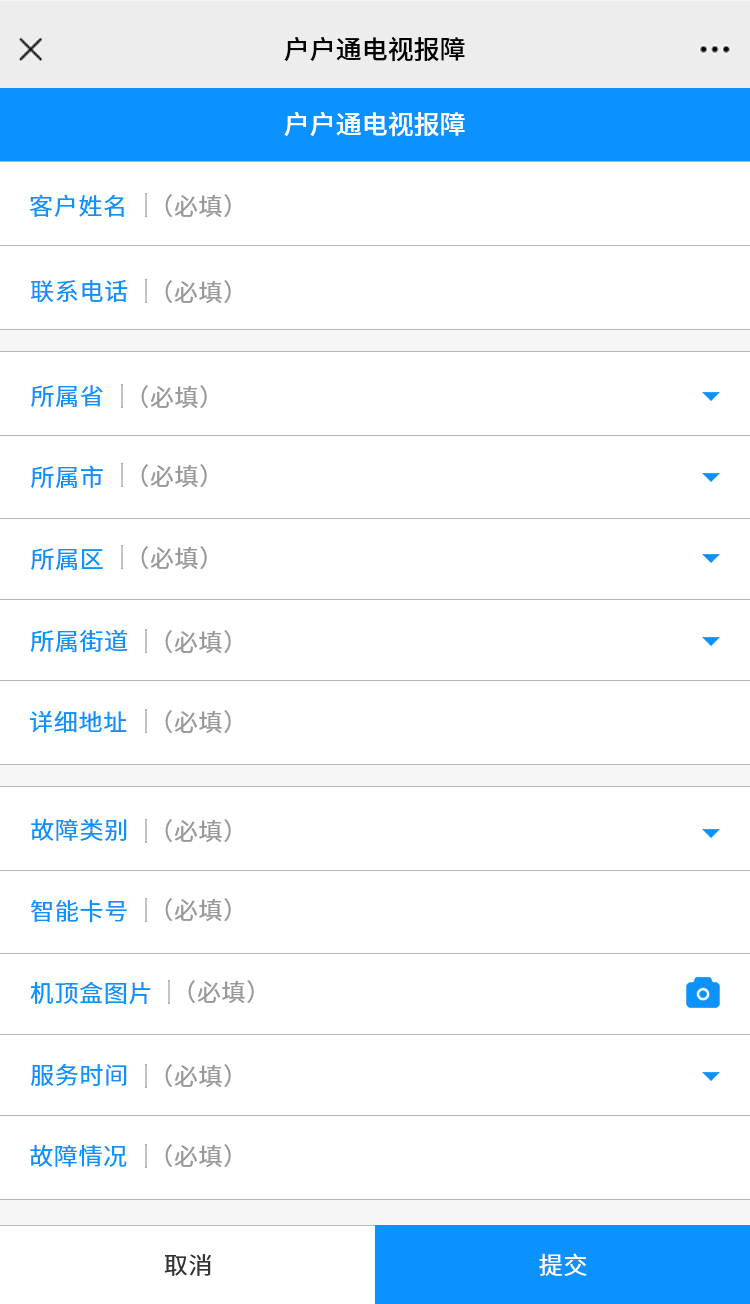
Task: Cancel with the 取消 button
Action: click(188, 1265)
